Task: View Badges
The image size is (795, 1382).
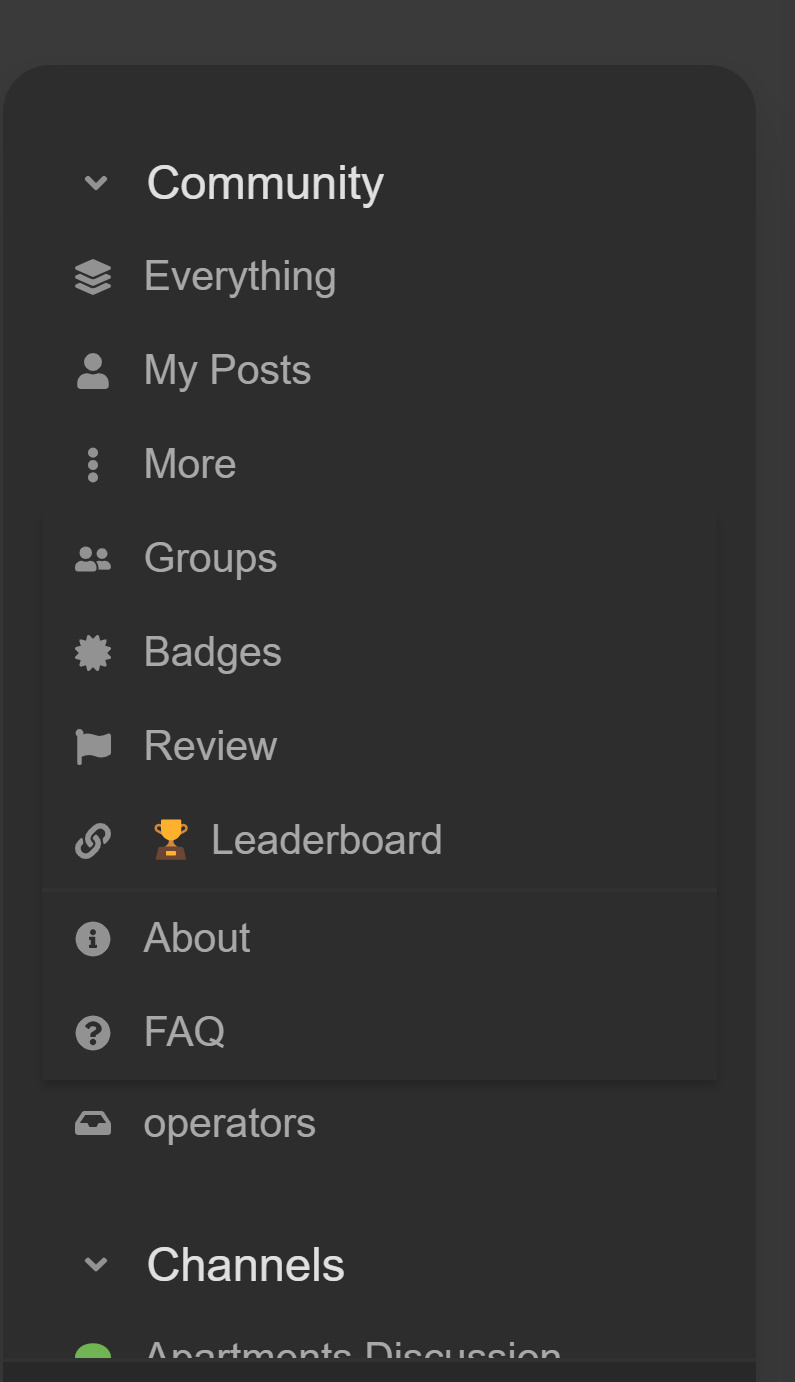Action: (x=379, y=653)
